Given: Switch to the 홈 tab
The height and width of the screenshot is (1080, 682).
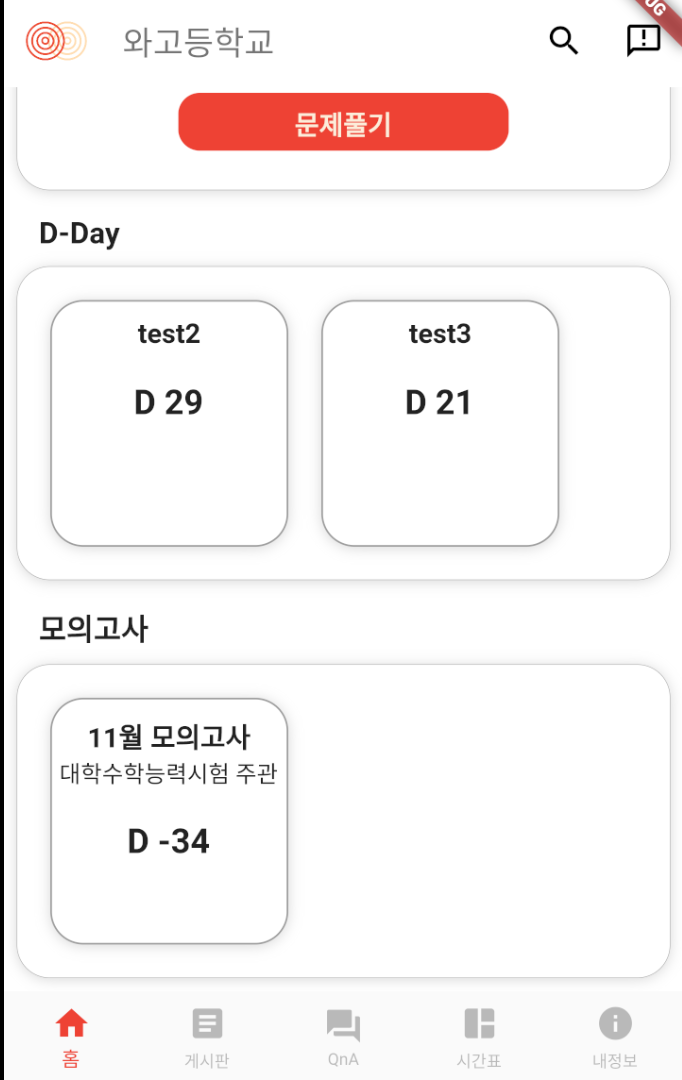Looking at the screenshot, I should pos(71,1036).
